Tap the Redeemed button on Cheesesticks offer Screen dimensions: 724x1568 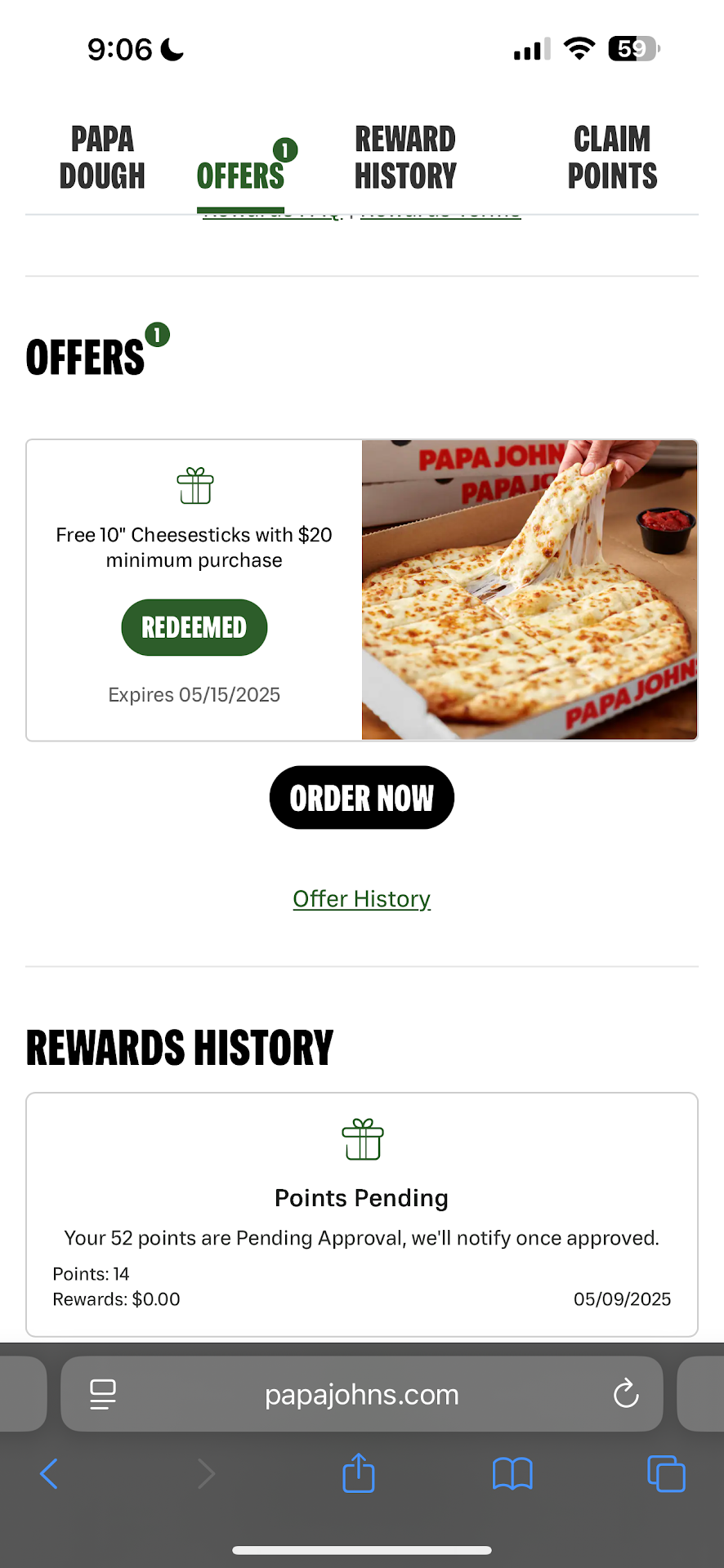[x=194, y=627]
